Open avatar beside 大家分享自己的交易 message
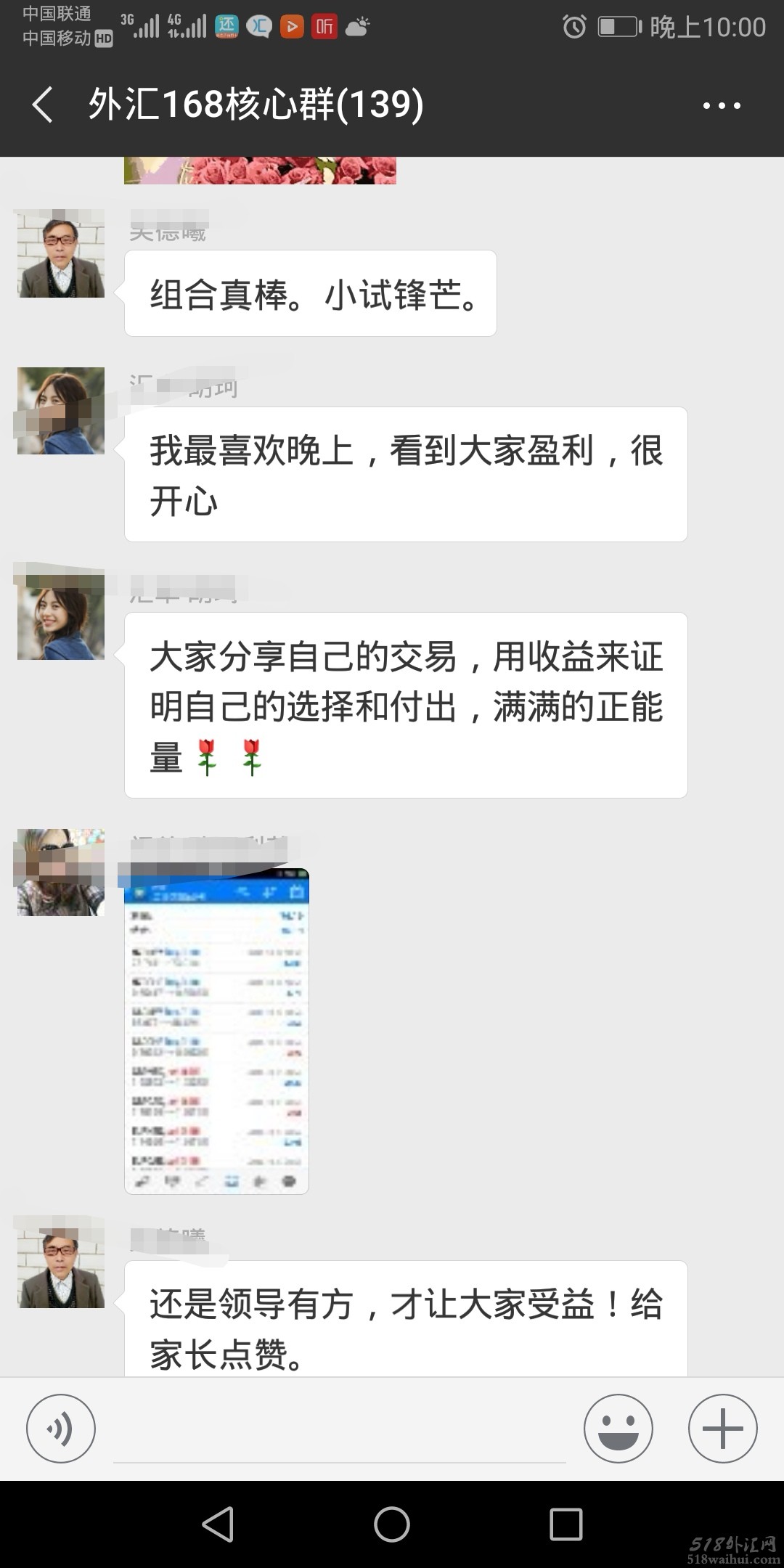This screenshot has height=1568, width=784. coord(61,616)
